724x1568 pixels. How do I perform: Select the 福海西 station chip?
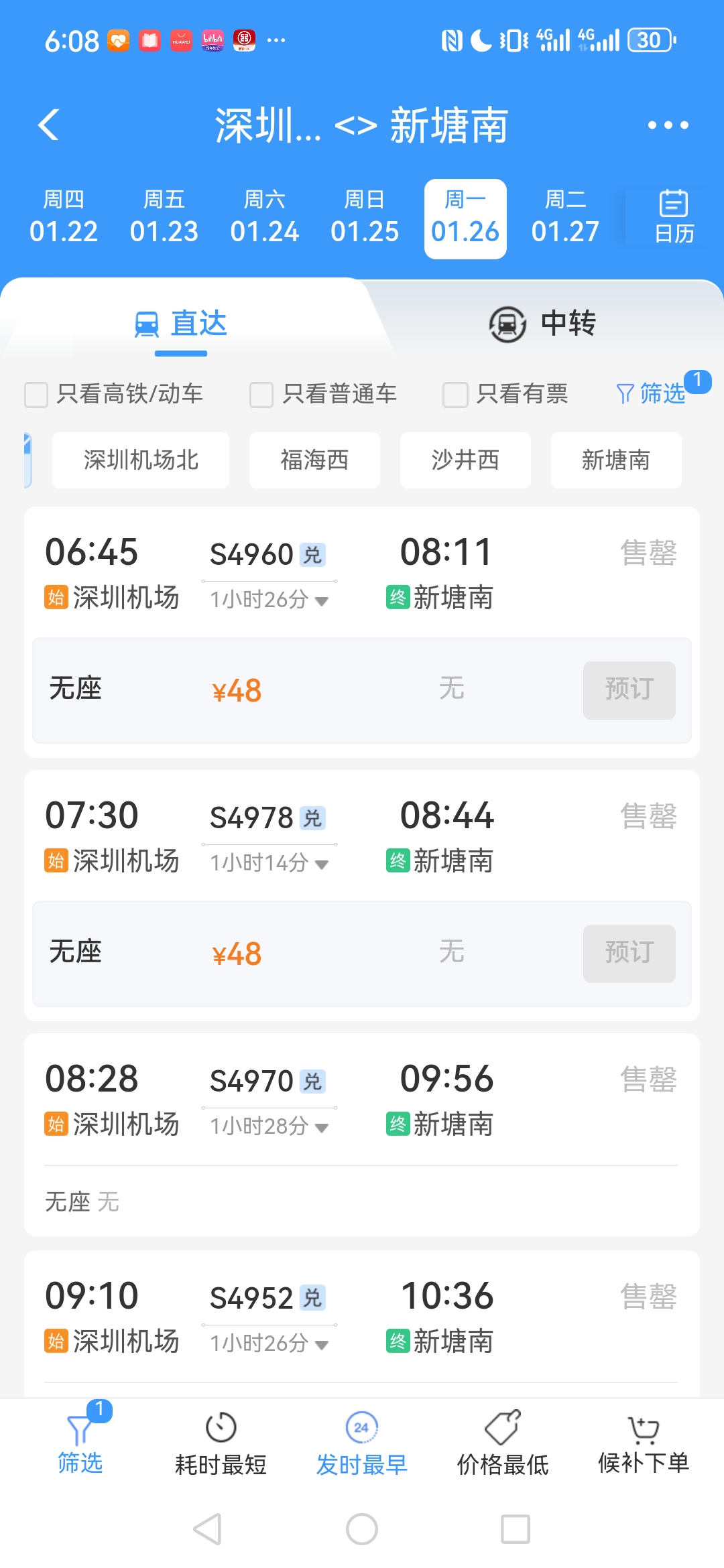click(x=314, y=460)
